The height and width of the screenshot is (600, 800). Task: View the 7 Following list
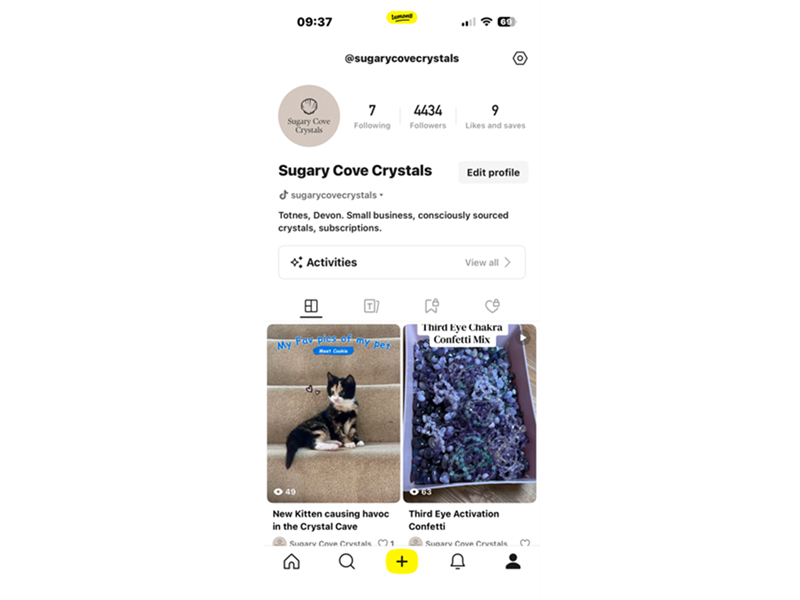click(372, 116)
